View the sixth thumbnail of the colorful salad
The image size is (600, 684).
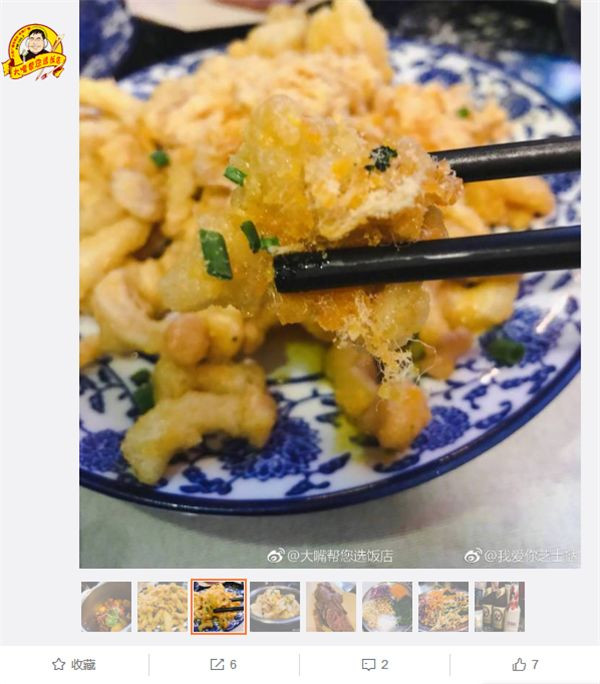[386, 607]
